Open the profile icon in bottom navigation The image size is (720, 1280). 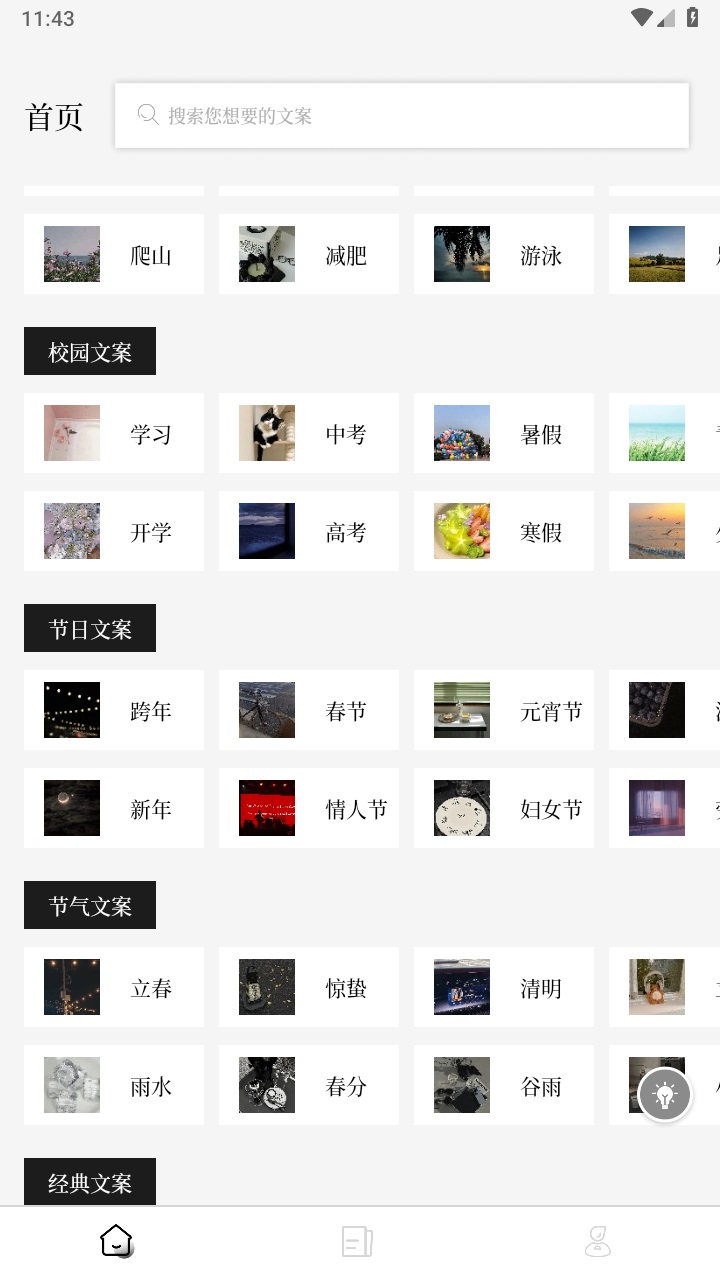pyautogui.click(x=597, y=1241)
